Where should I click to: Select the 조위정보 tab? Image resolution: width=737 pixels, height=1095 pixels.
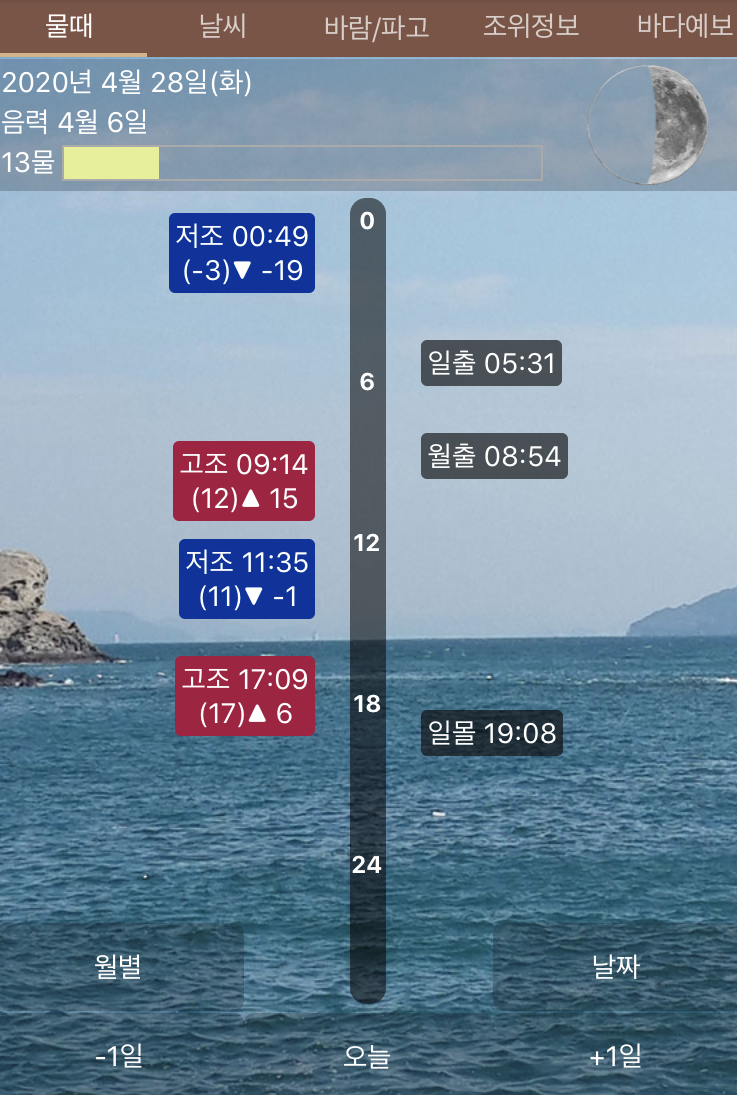531,27
